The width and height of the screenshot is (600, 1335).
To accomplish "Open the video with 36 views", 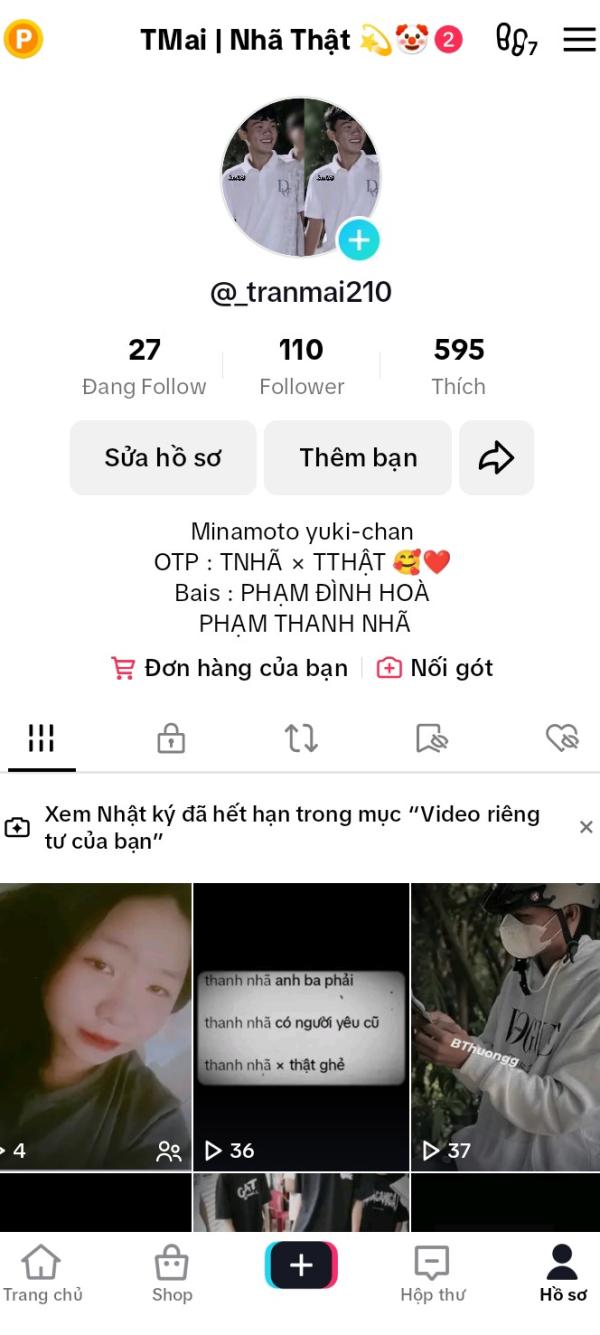I will click(301, 1025).
